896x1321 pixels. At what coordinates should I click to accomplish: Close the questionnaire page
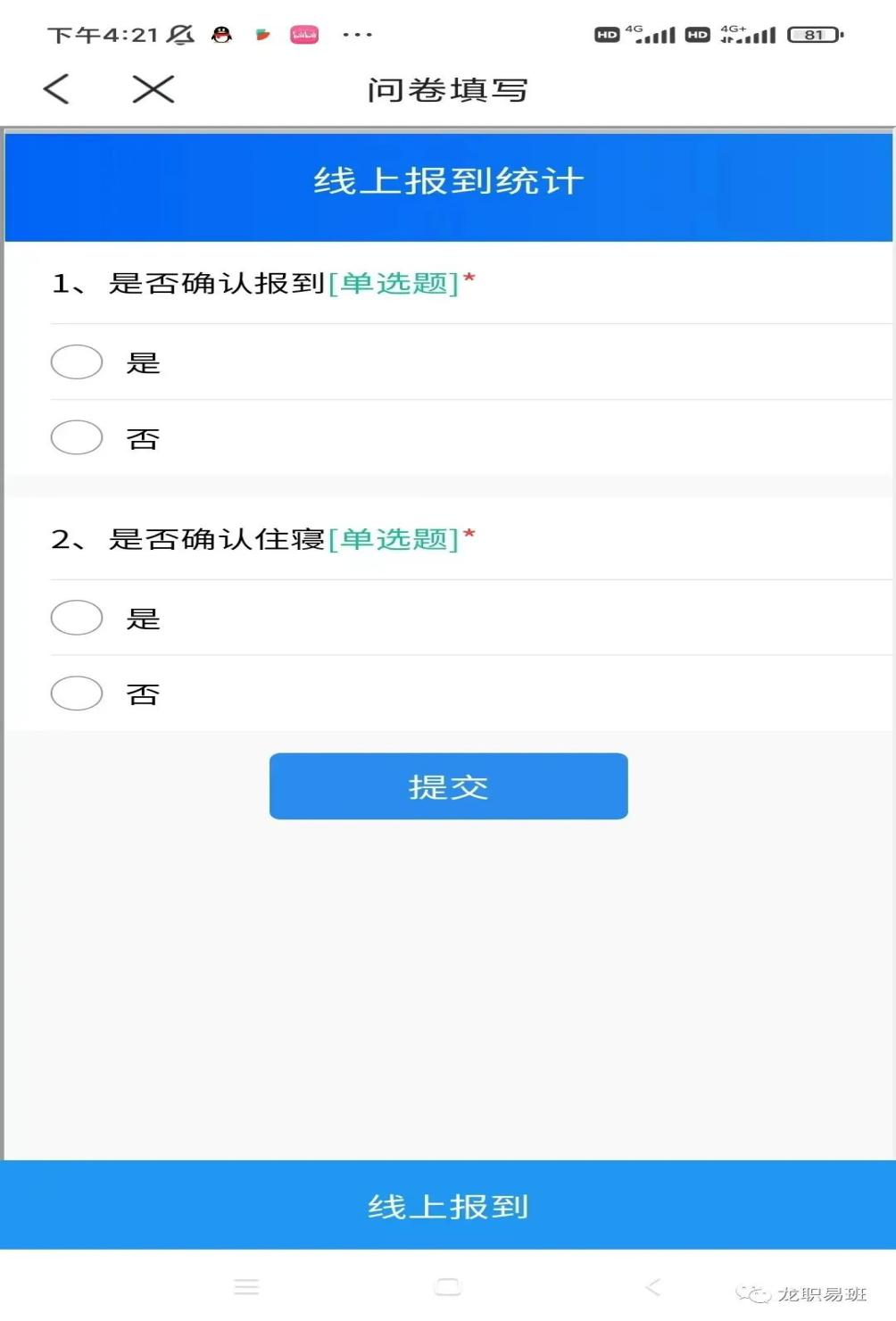click(x=153, y=88)
